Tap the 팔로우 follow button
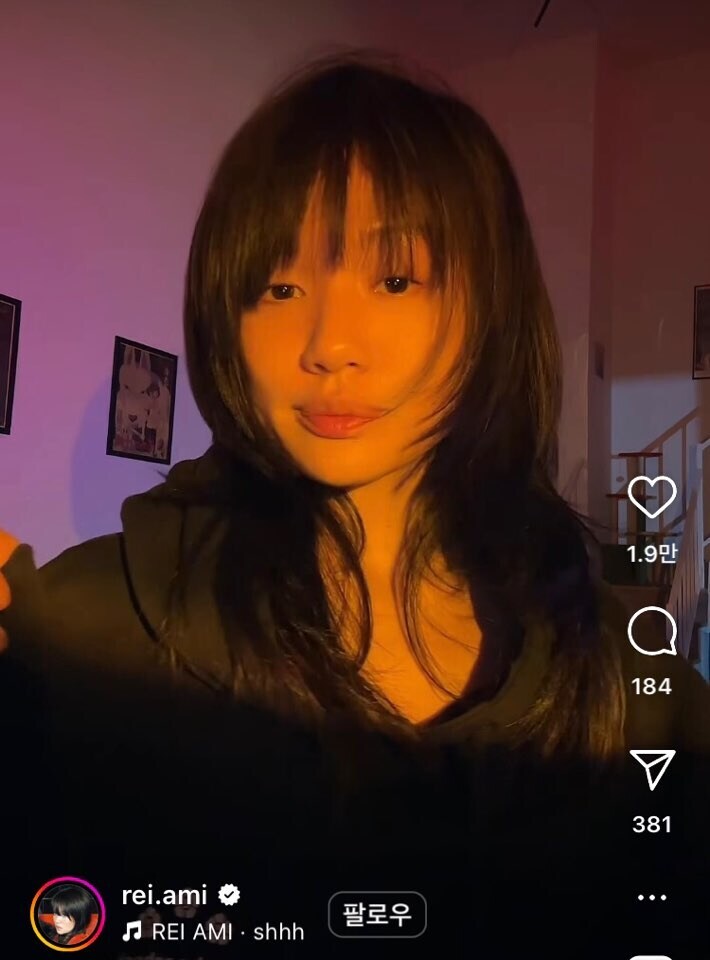This screenshot has width=710, height=960. pos(377,914)
